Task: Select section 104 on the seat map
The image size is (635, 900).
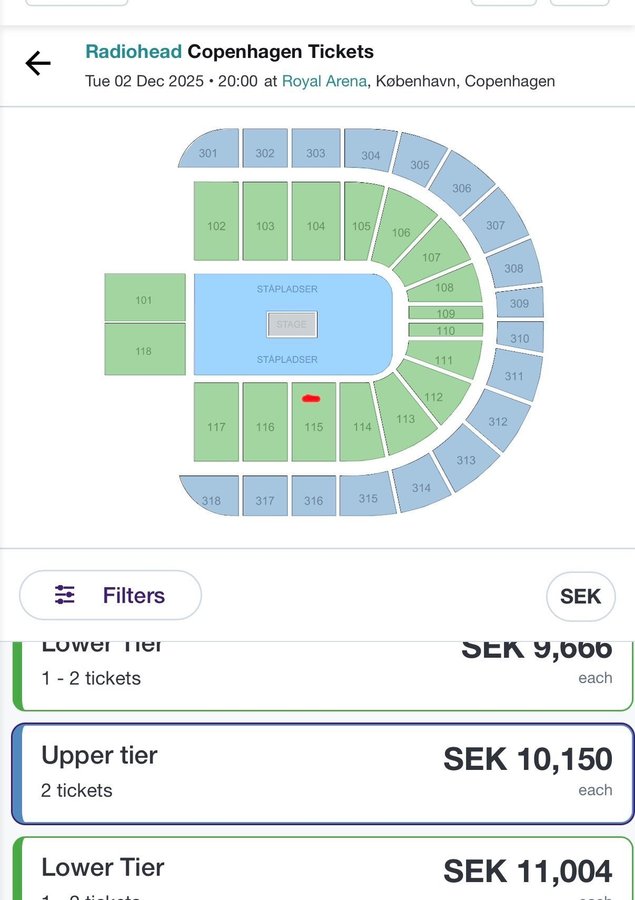Action: coord(316,222)
